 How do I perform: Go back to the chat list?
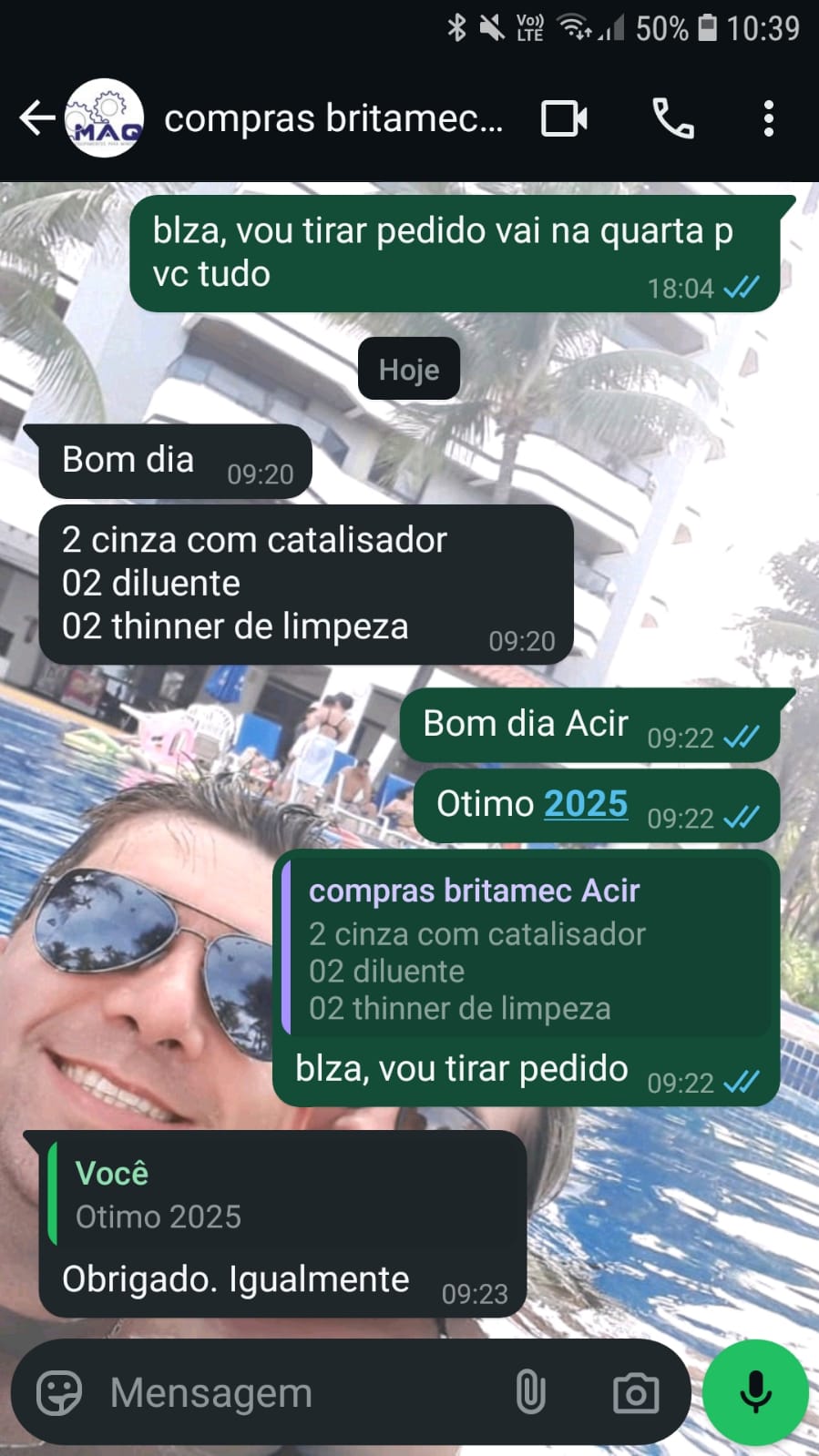[x=36, y=118]
